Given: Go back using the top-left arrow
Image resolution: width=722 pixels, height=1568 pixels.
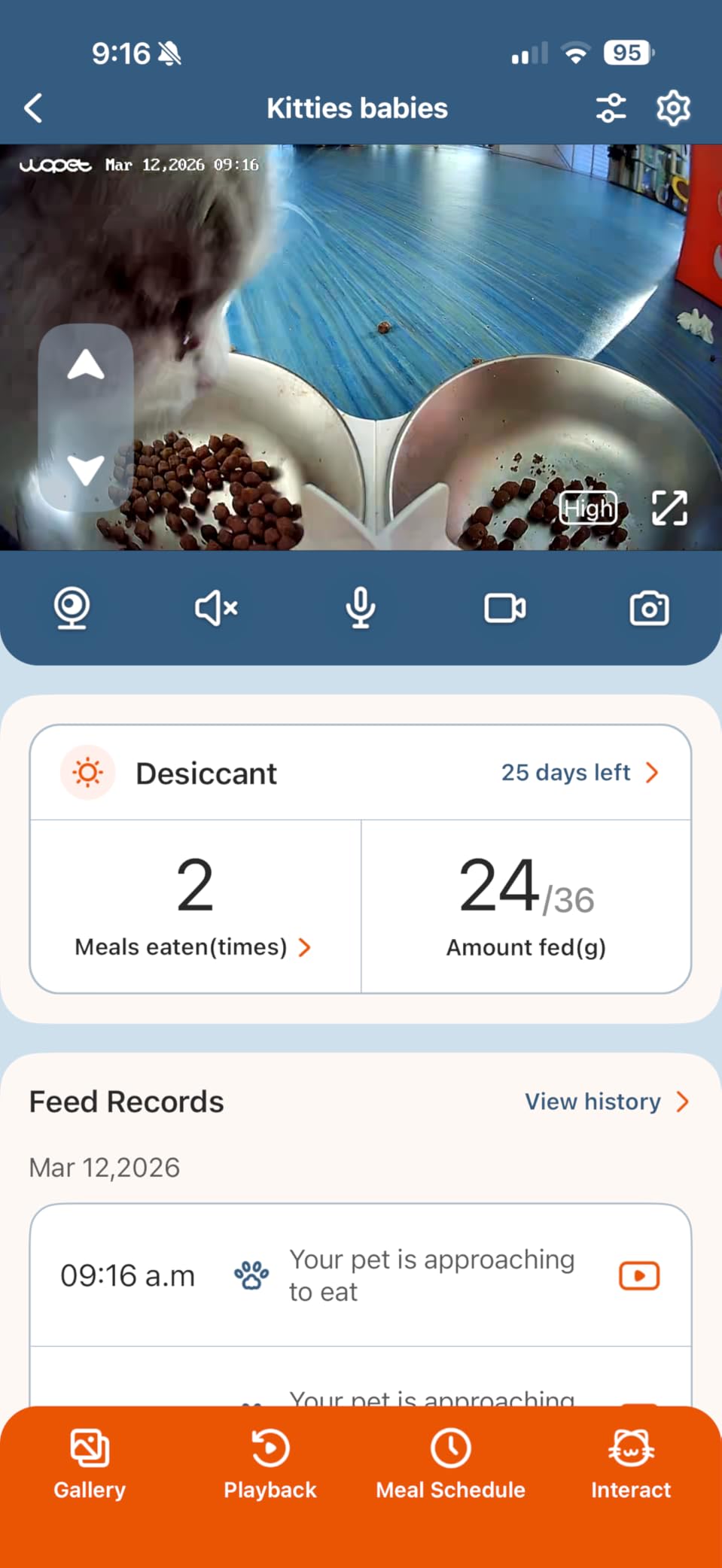Looking at the screenshot, I should (33, 108).
